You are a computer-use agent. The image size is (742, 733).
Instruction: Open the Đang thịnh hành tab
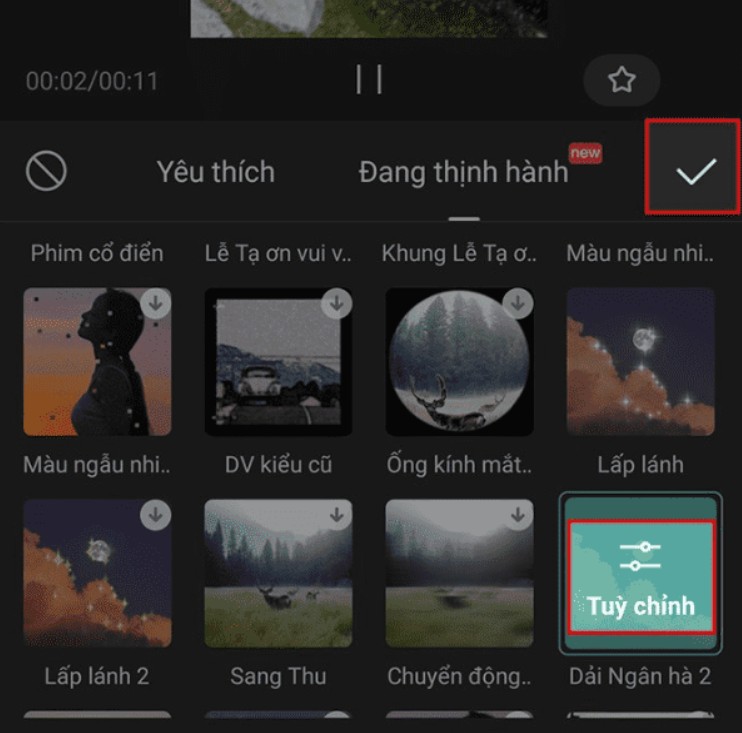coord(463,172)
